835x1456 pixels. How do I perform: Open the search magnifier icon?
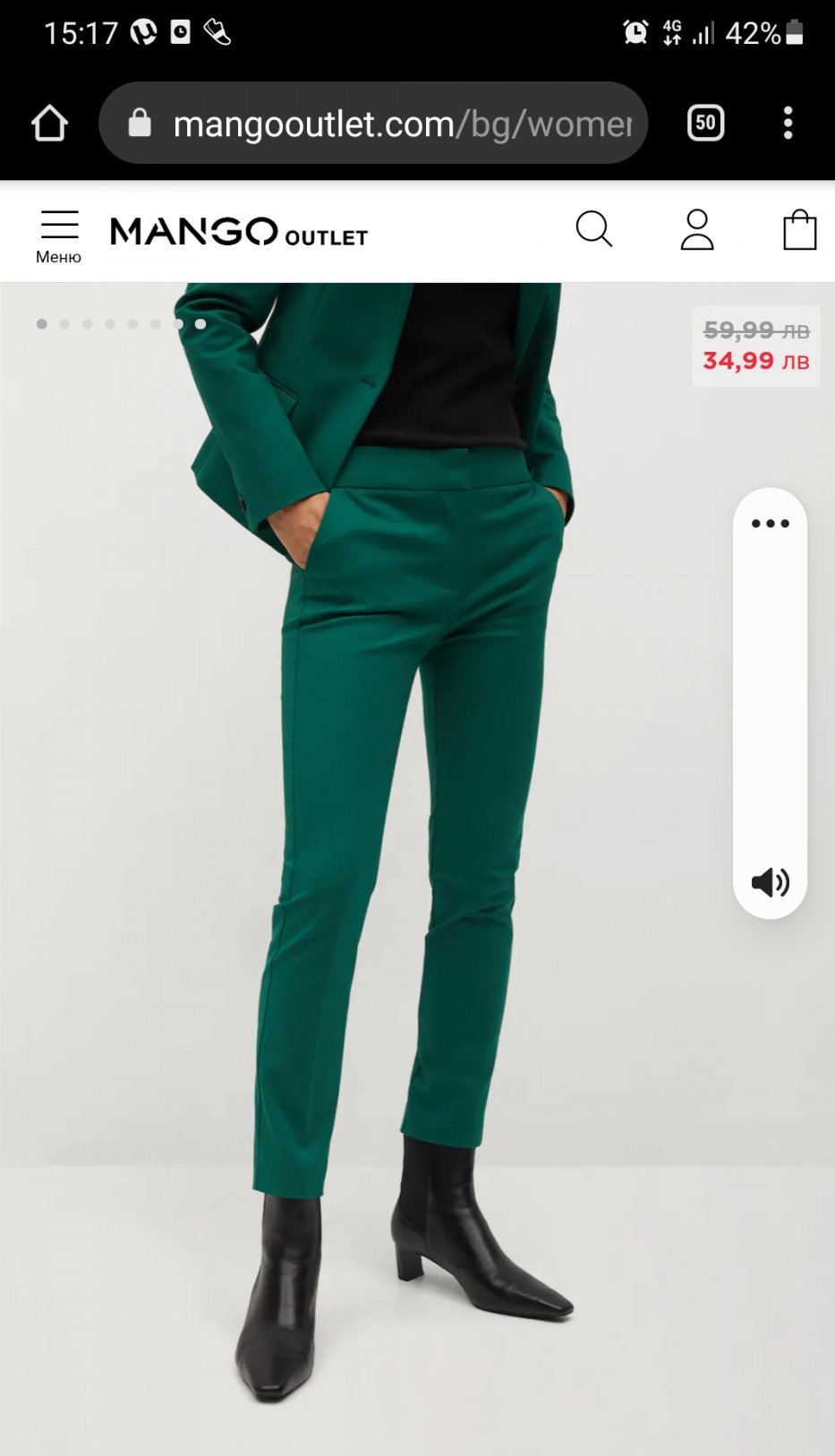(593, 229)
